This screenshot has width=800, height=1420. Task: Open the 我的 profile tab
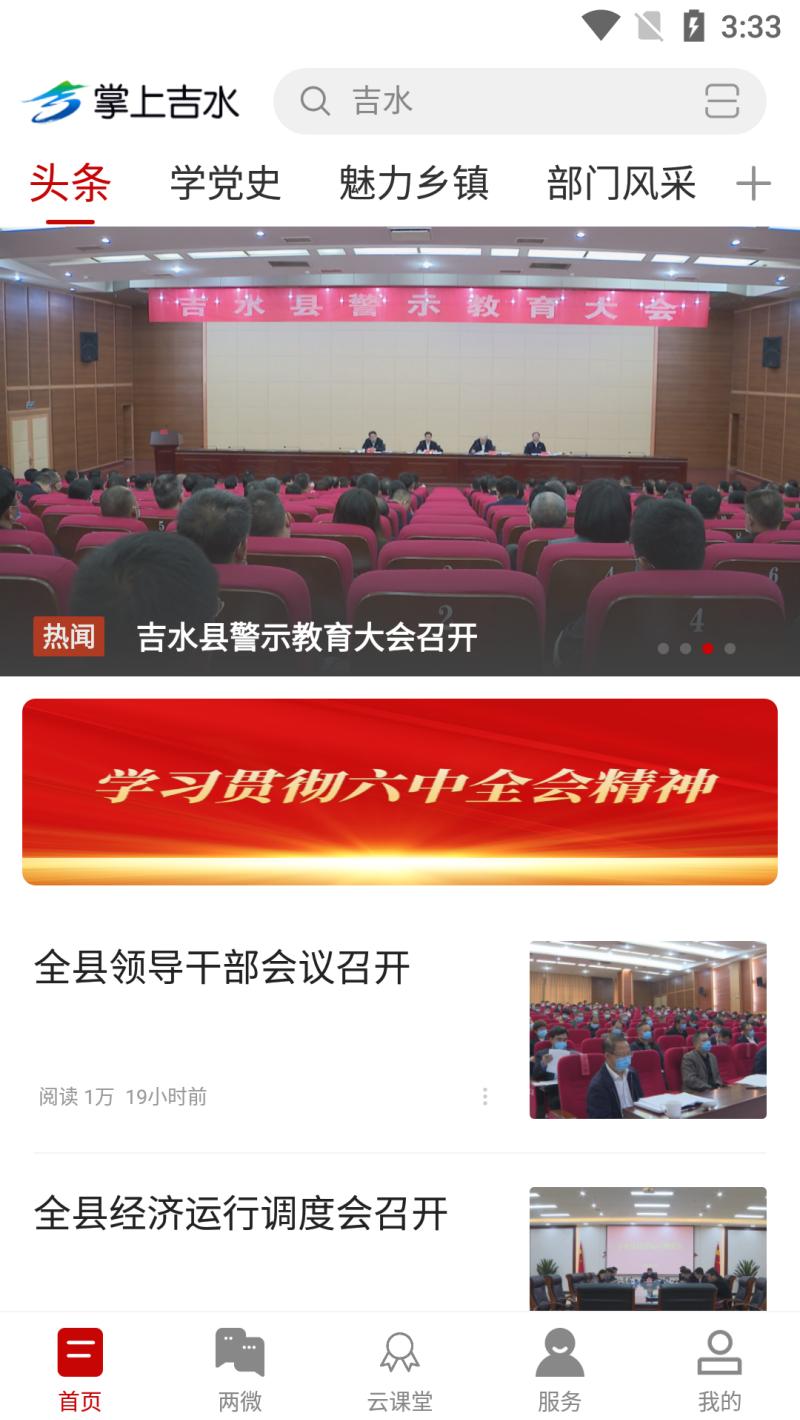pyautogui.click(x=719, y=1368)
